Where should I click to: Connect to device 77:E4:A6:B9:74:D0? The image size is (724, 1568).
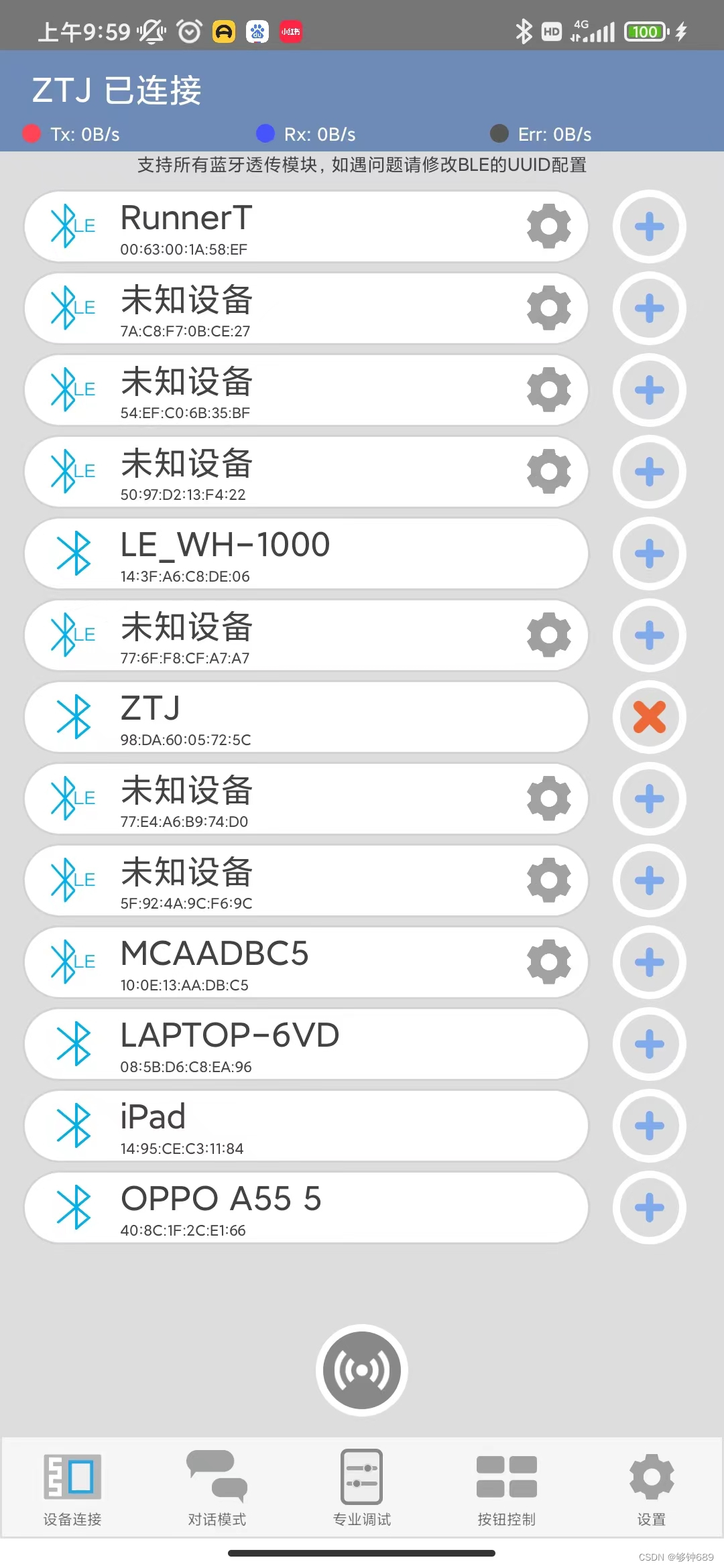pos(649,799)
